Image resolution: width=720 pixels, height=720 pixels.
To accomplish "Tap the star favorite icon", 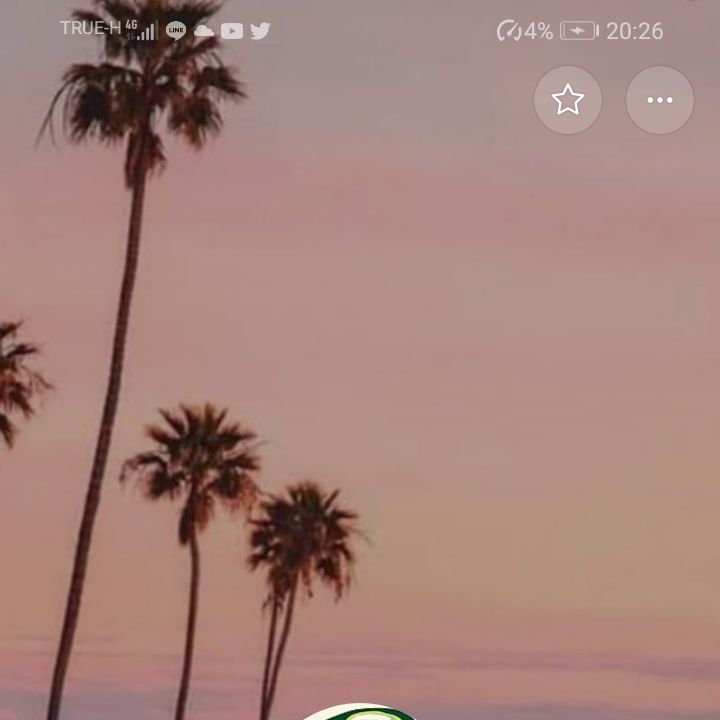I will pos(568,100).
